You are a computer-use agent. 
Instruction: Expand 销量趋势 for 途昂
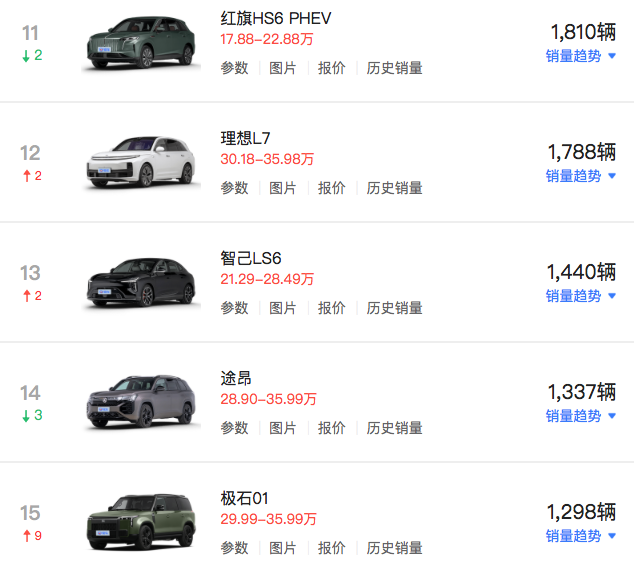(x=581, y=416)
